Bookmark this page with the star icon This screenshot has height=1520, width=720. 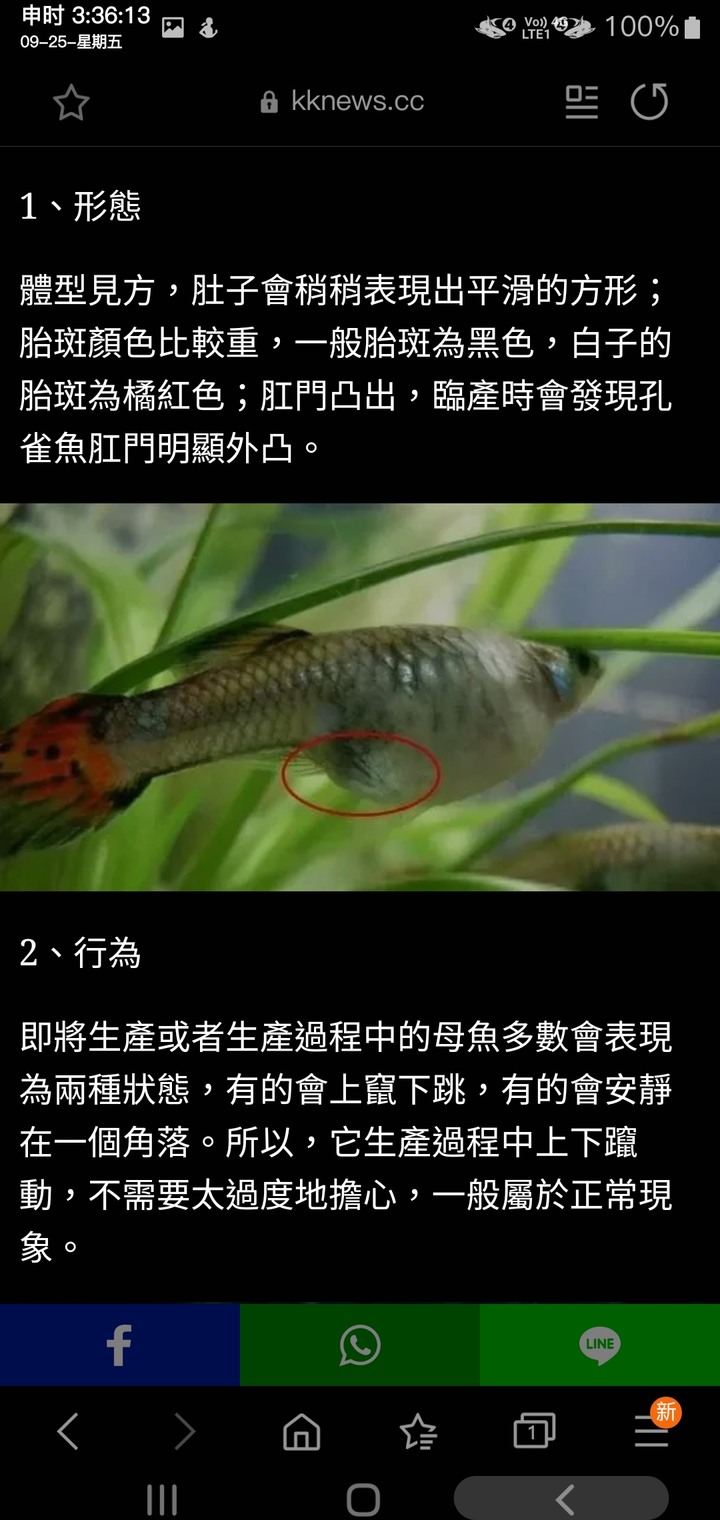(71, 102)
